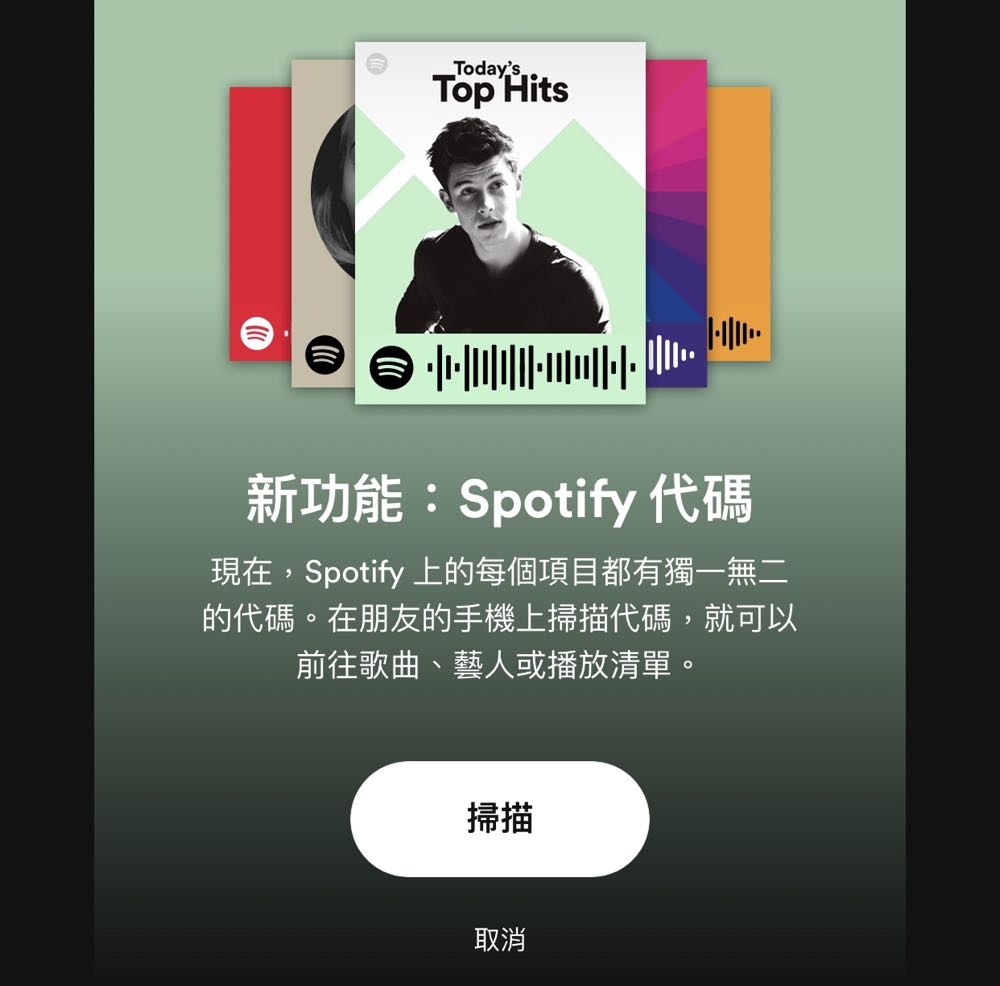Dismiss the dialog with 取消
This screenshot has height=986, width=1000.
click(x=499, y=939)
